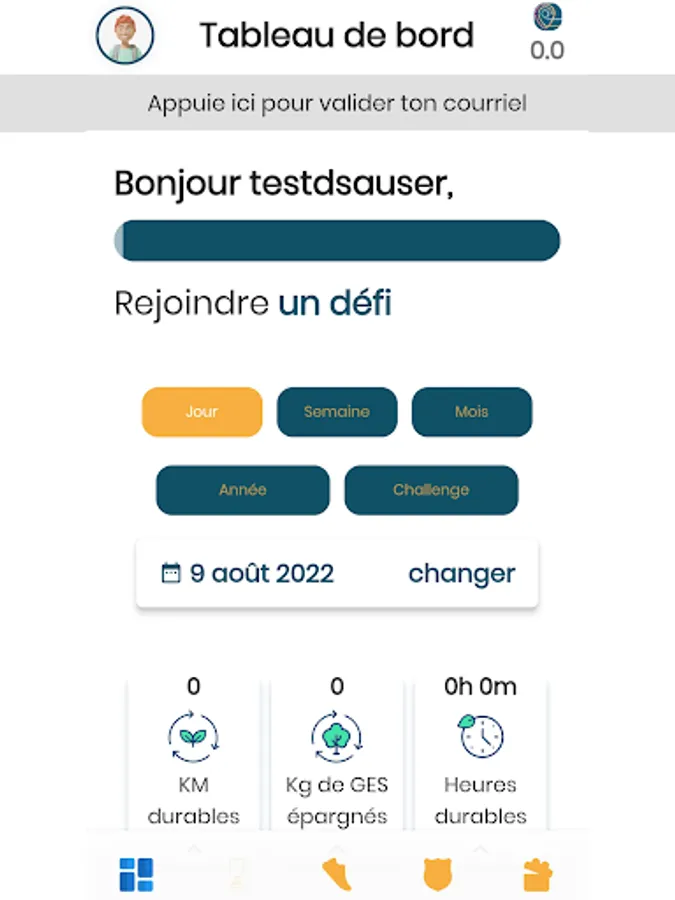Select the Challenge filter
The image size is (675, 900).
click(431, 490)
